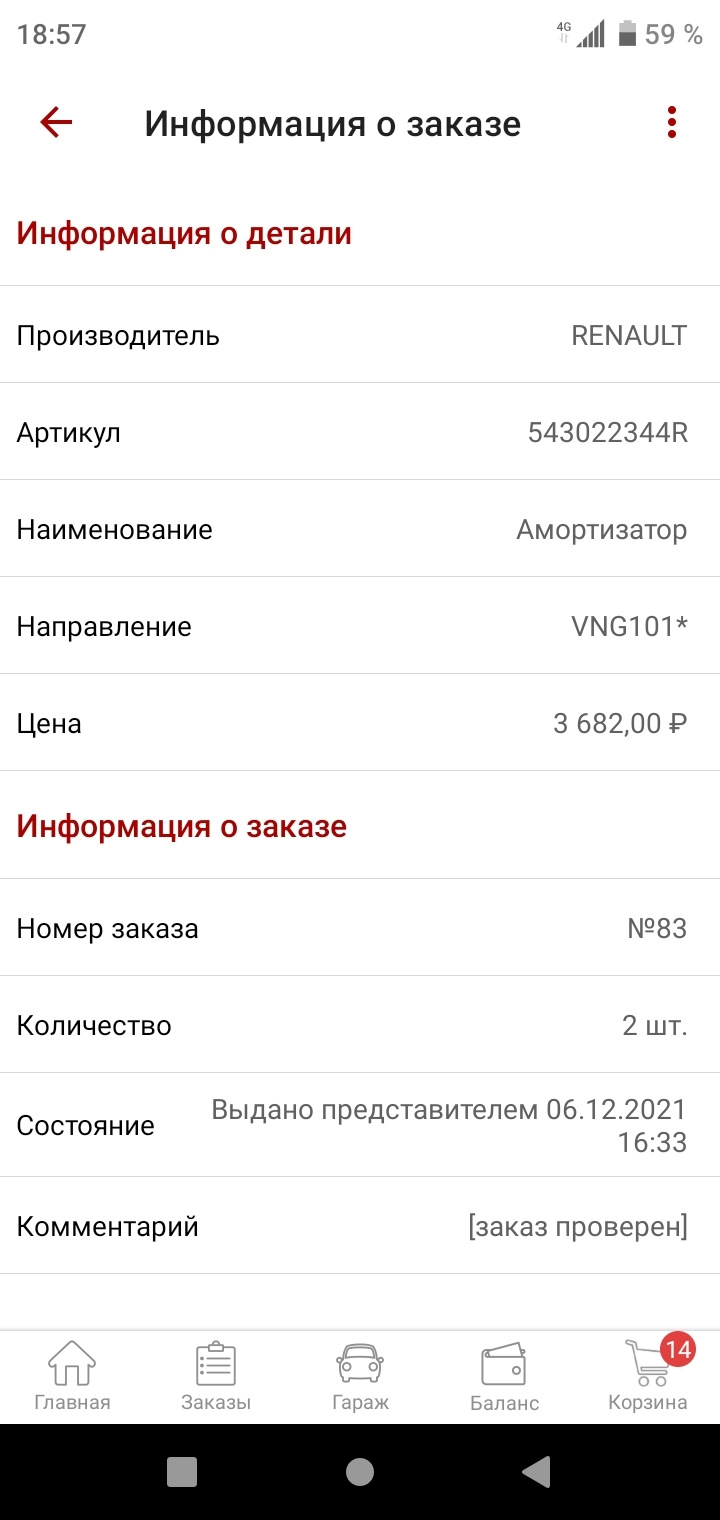
Task: Tap the Android recent apps square button
Action: click(x=181, y=1472)
